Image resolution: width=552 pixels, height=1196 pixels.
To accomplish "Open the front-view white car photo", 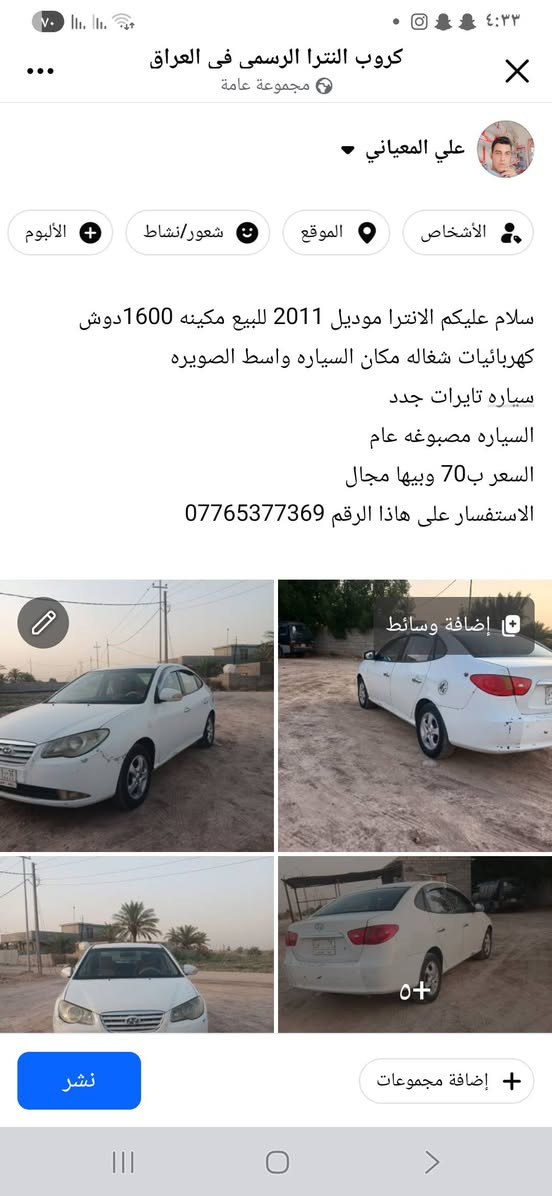I will pos(136,944).
